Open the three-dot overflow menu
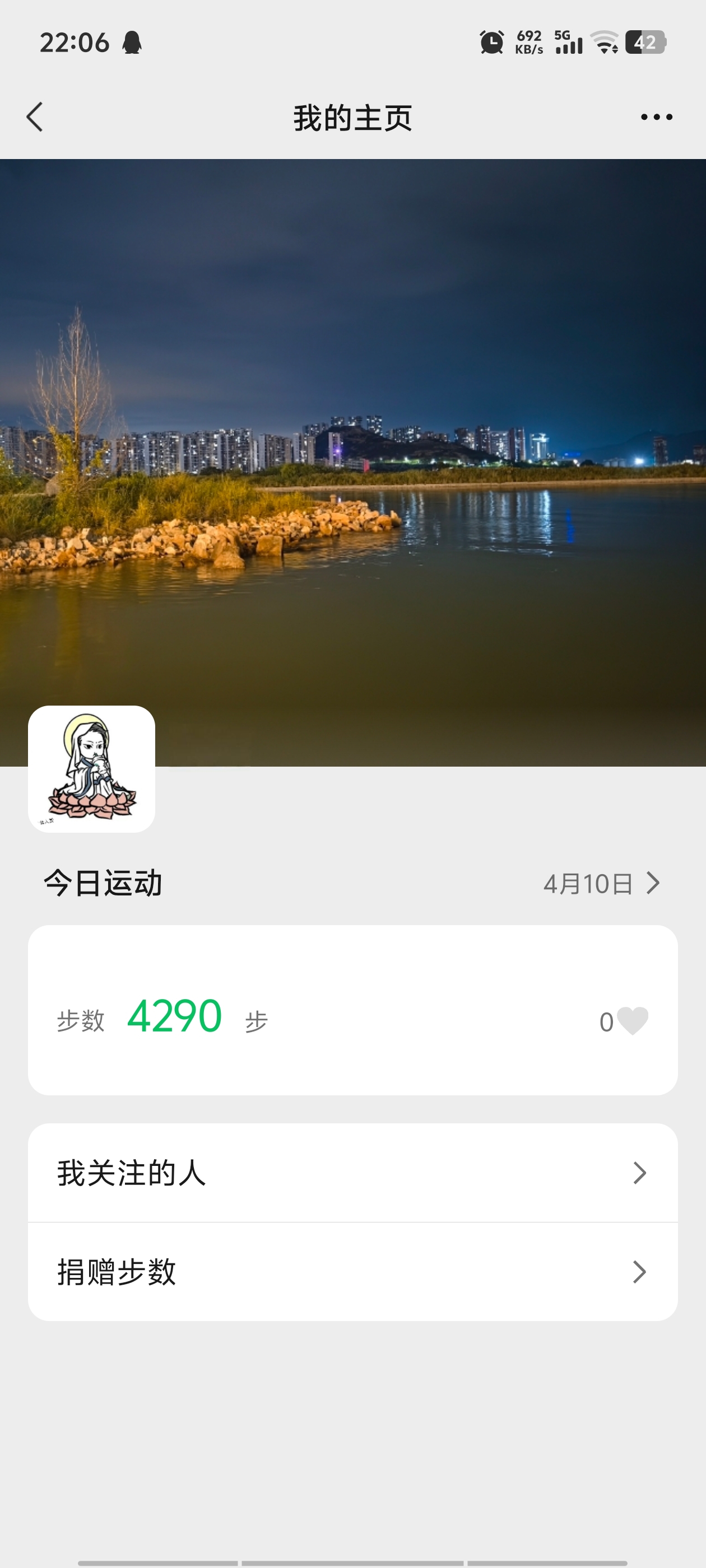Screen dimensions: 706x1568 [x=656, y=117]
